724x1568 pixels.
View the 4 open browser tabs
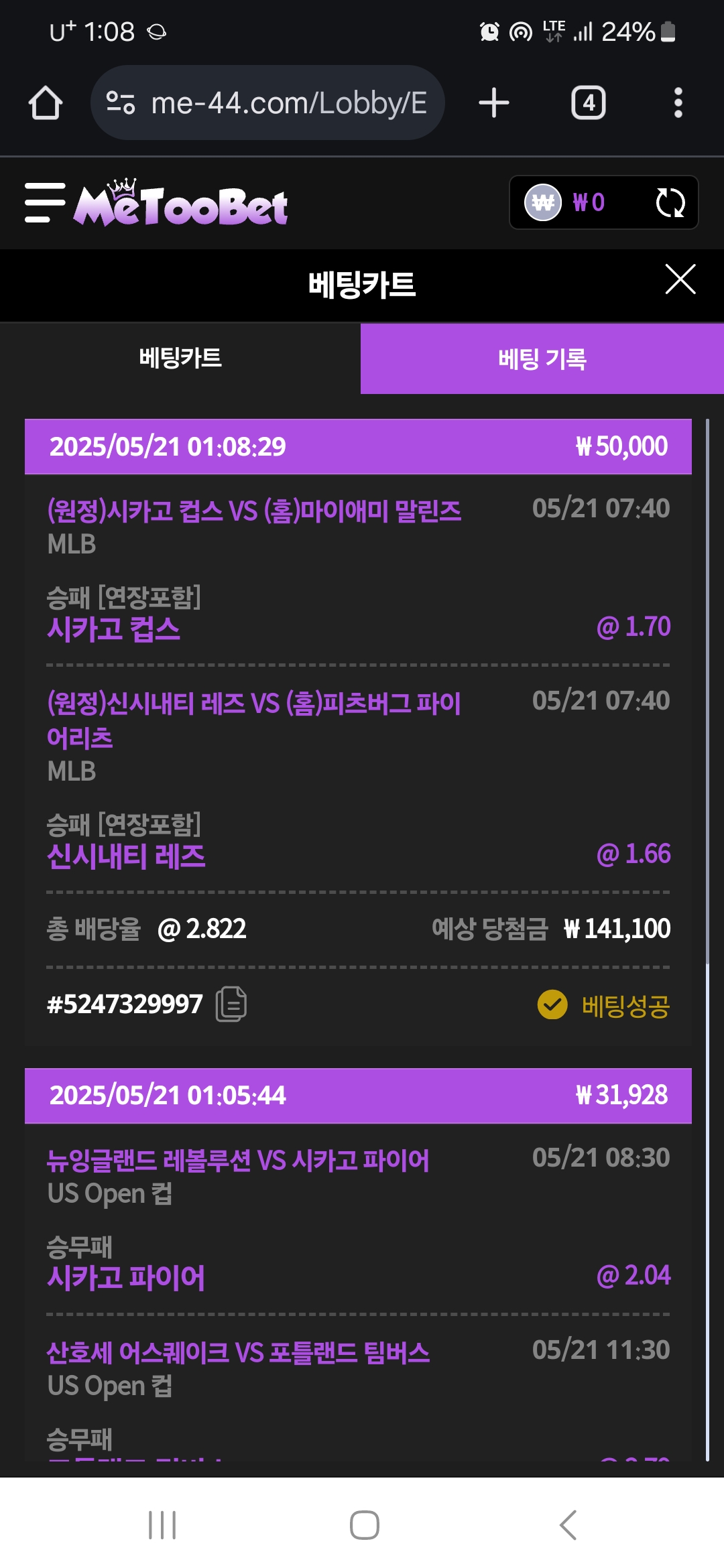pyautogui.click(x=588, y=103)
